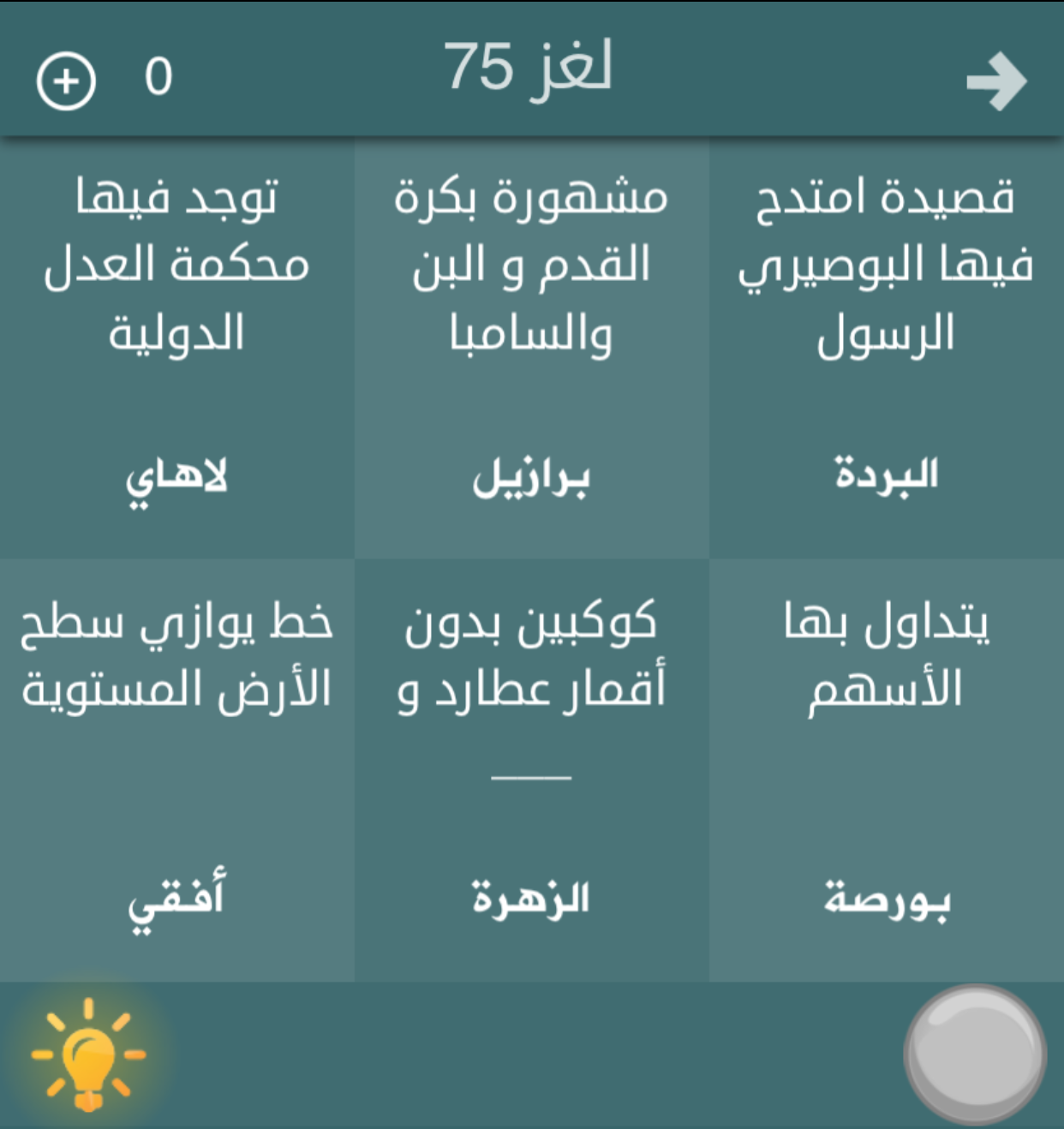Screen dimensions: 1064x1129
Task: Select the clue tile answered بورصة
Action: [x=886, y=770]
